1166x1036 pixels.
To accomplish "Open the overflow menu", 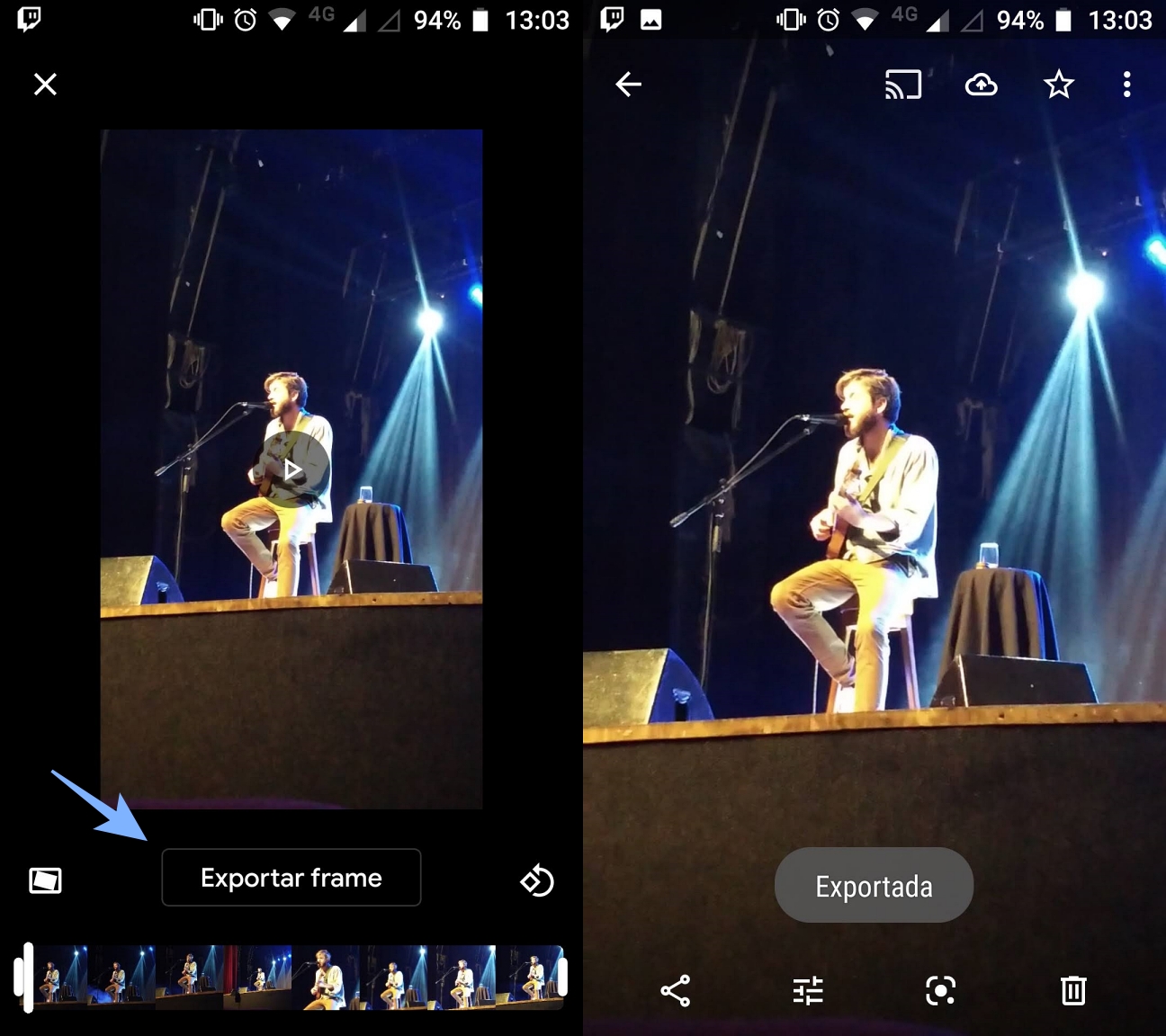I will pyautogui.click(x=1126, y=85).
